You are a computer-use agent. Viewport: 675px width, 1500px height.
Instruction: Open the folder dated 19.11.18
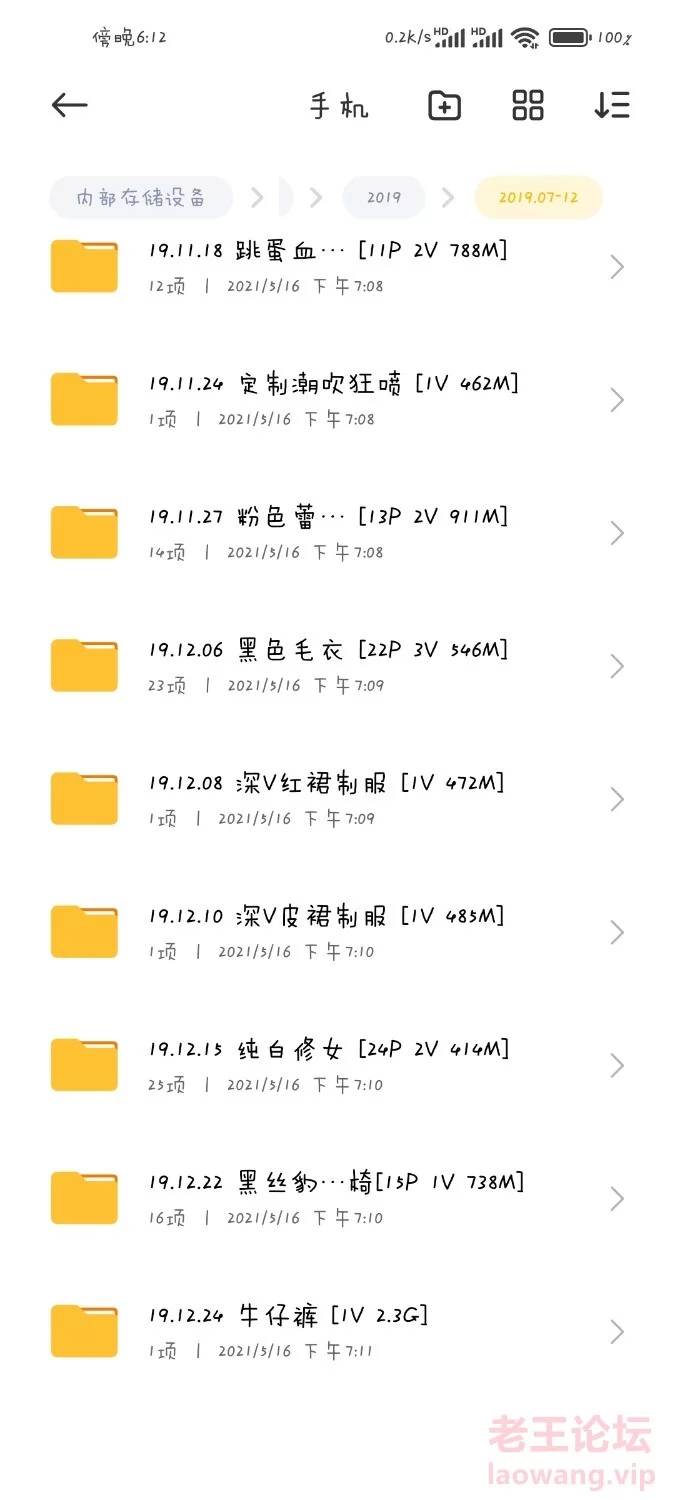tap(338, 267)
